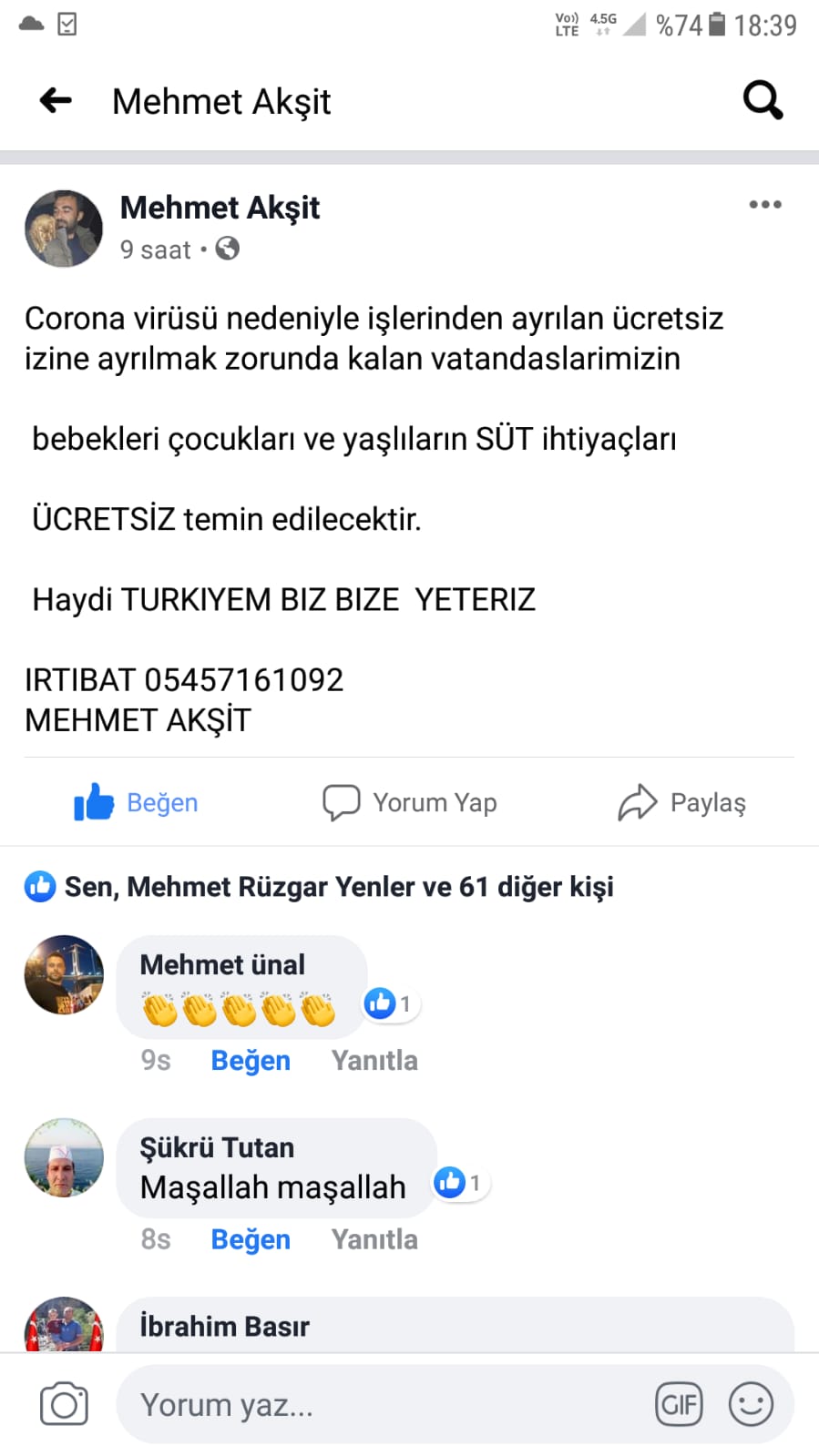Open search with the magnifier icon

click(x=763, y=100)
